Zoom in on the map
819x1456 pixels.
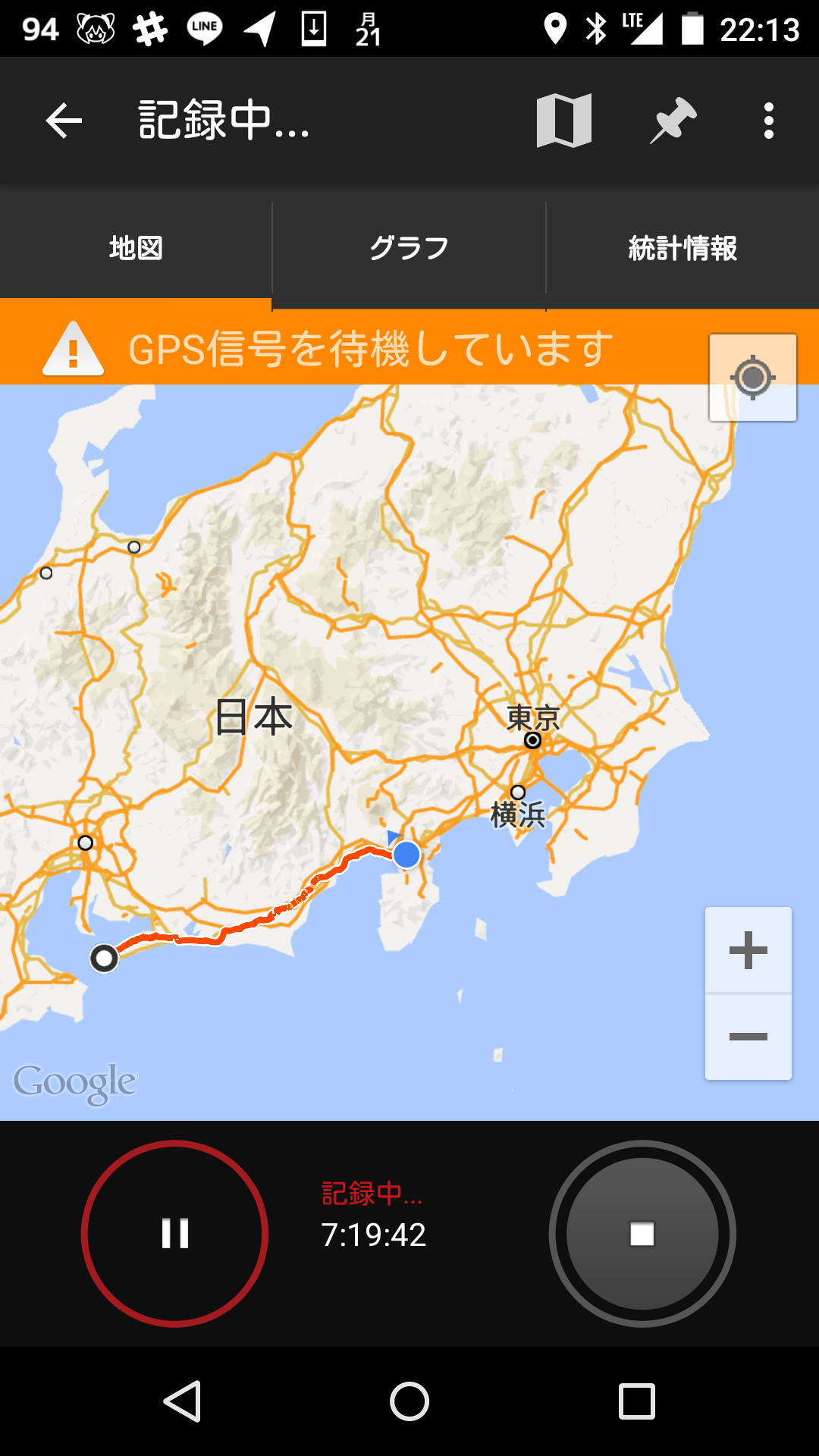748,950
